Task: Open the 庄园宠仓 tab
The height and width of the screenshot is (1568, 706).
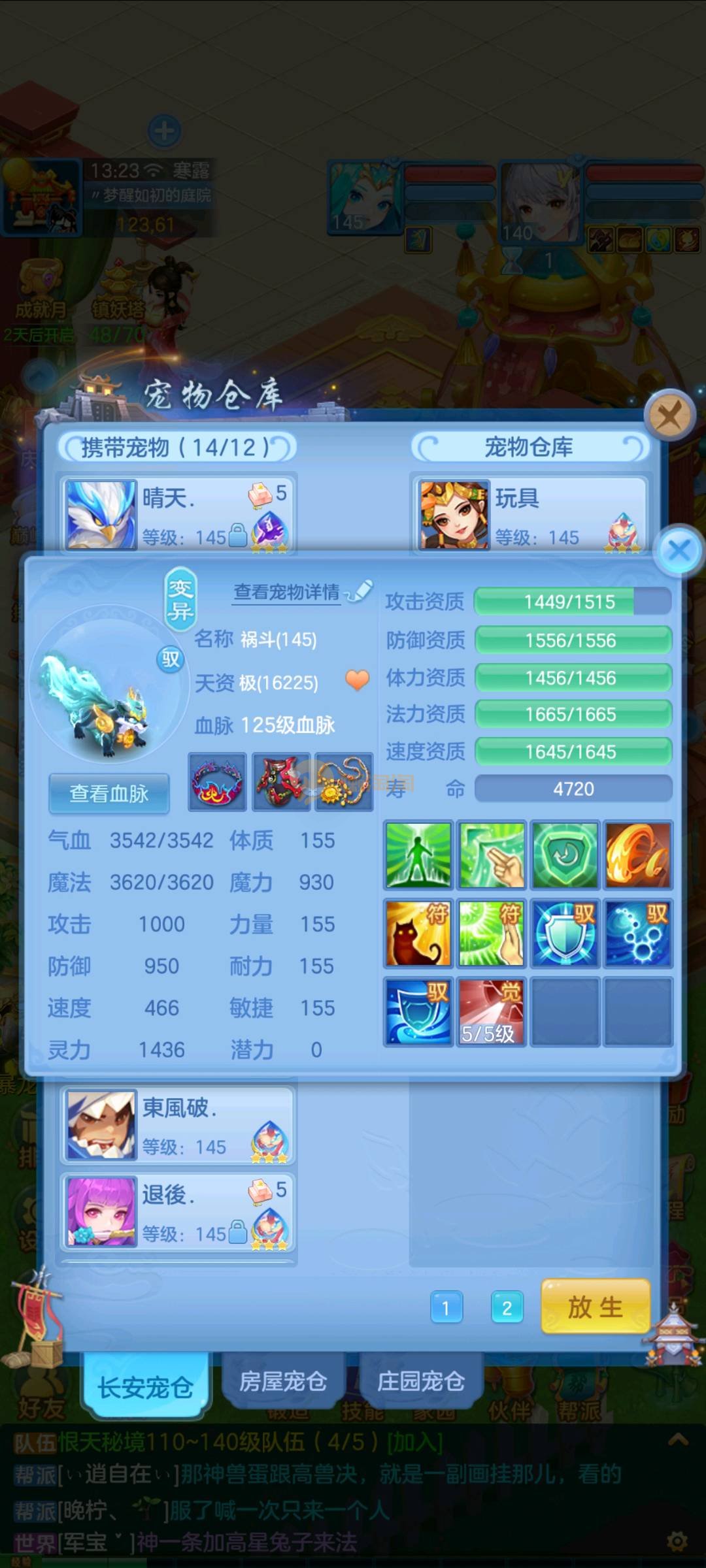Action: point(421,1380)
